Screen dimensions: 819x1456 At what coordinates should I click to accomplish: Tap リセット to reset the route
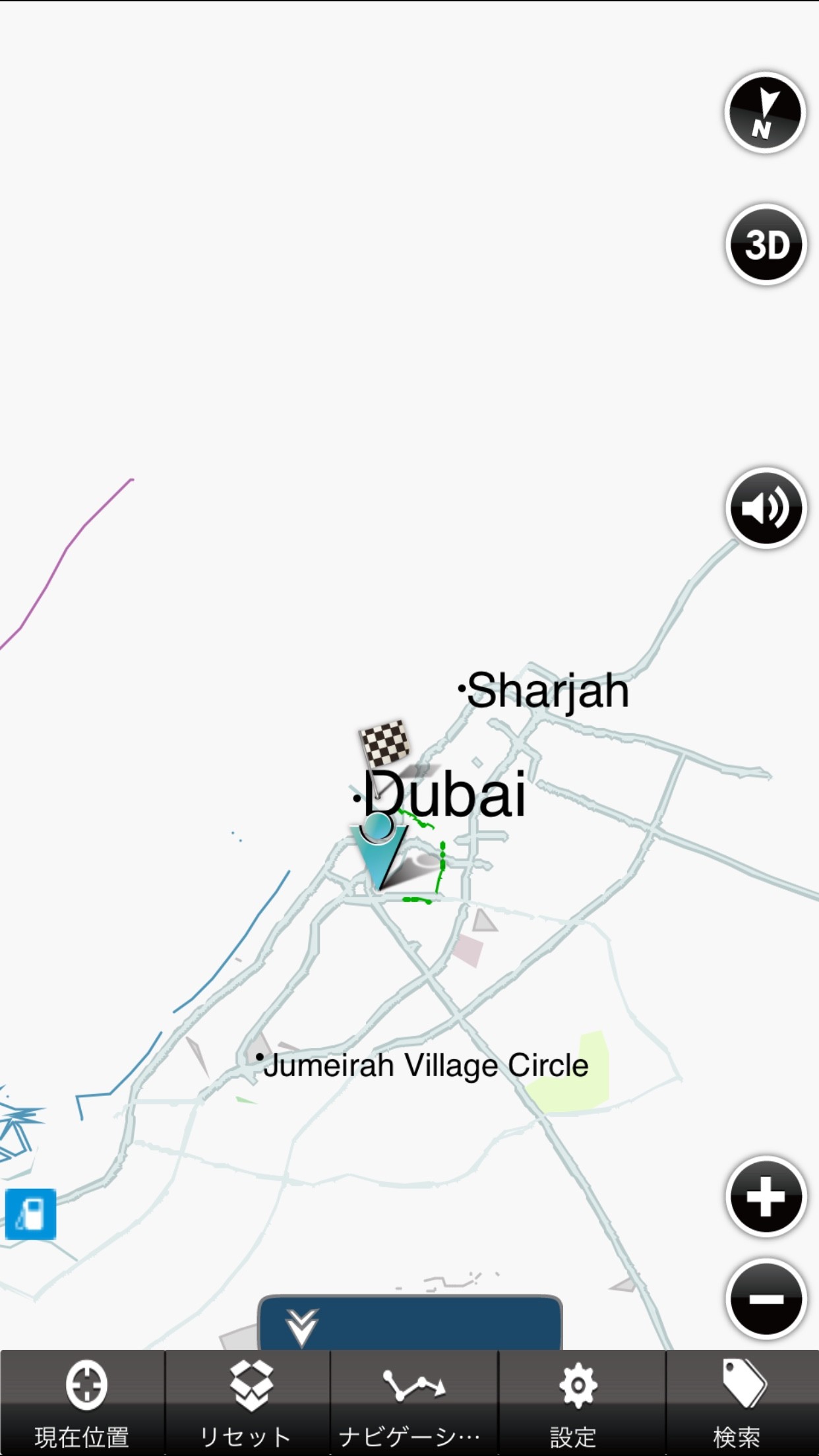point(247,1403)
